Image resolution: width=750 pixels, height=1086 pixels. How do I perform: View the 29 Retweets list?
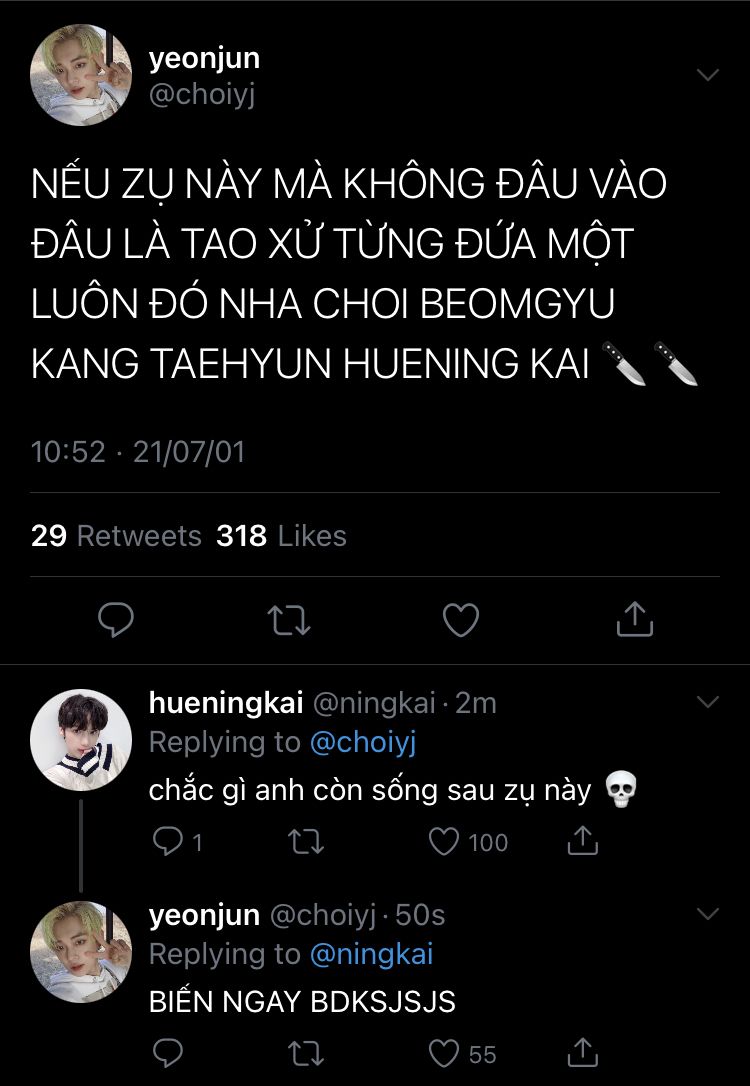(116, 536)
